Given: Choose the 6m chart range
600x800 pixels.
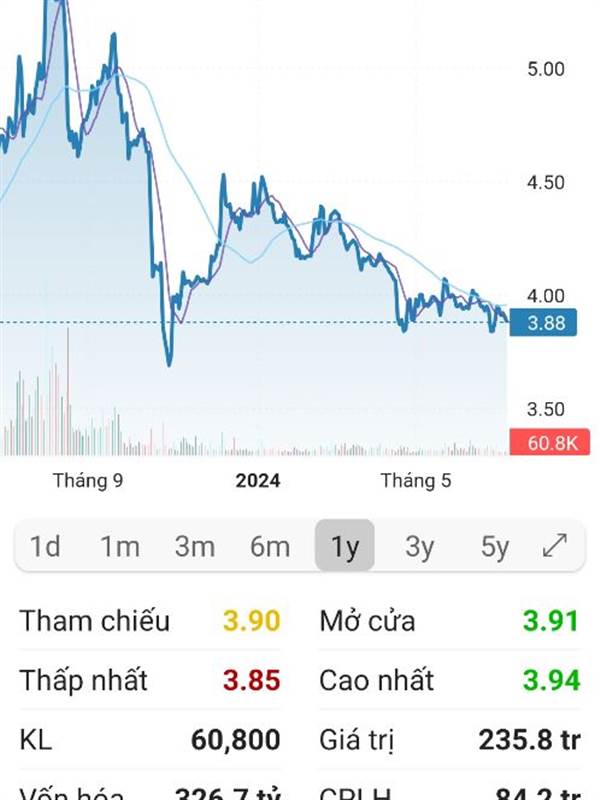Looking at the screenshot, I should (270, 546).
